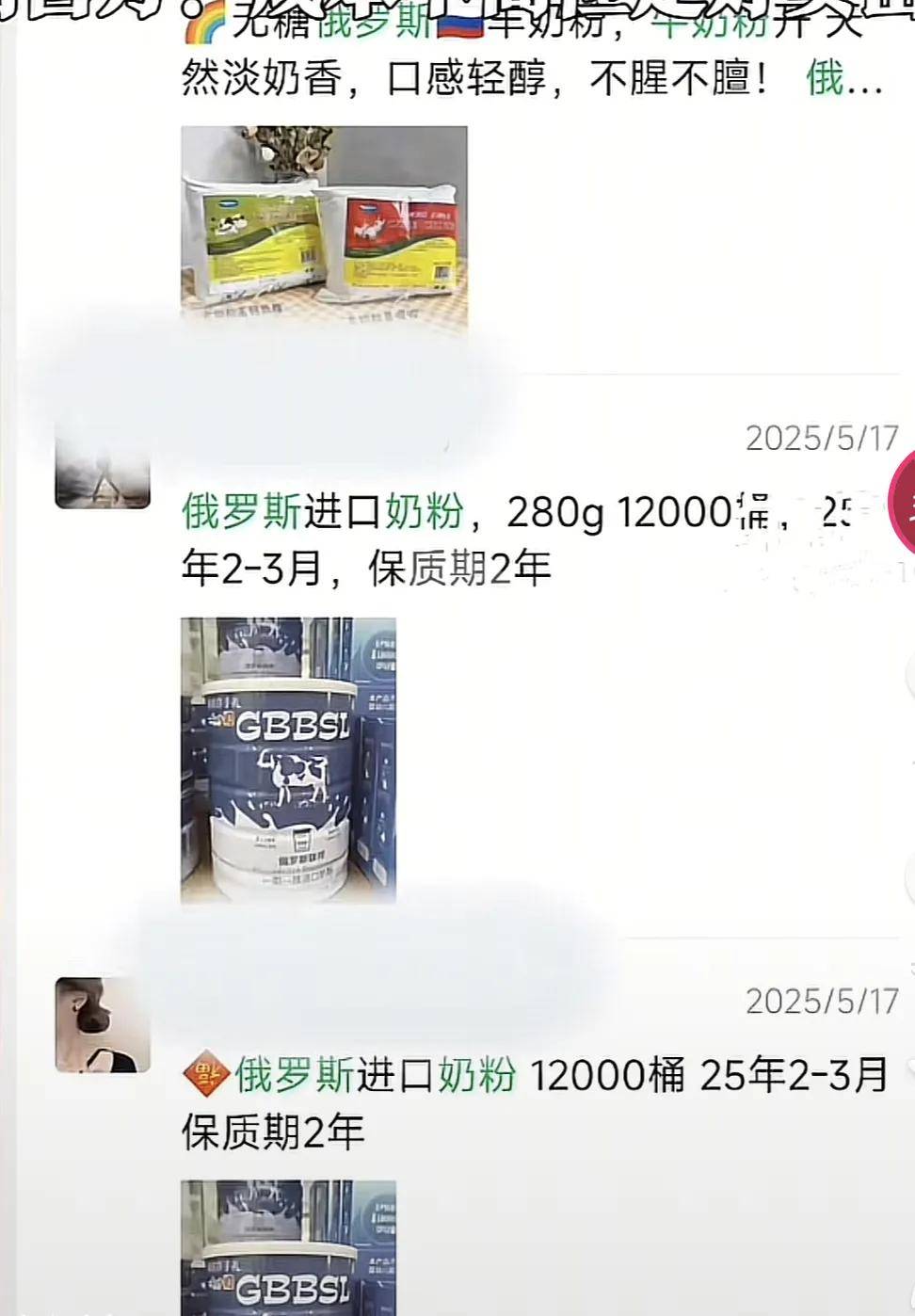The image size is (915, 1316).
Task: Open the GBBSL tin photo under the 280g post
Action: pos(288,760)
